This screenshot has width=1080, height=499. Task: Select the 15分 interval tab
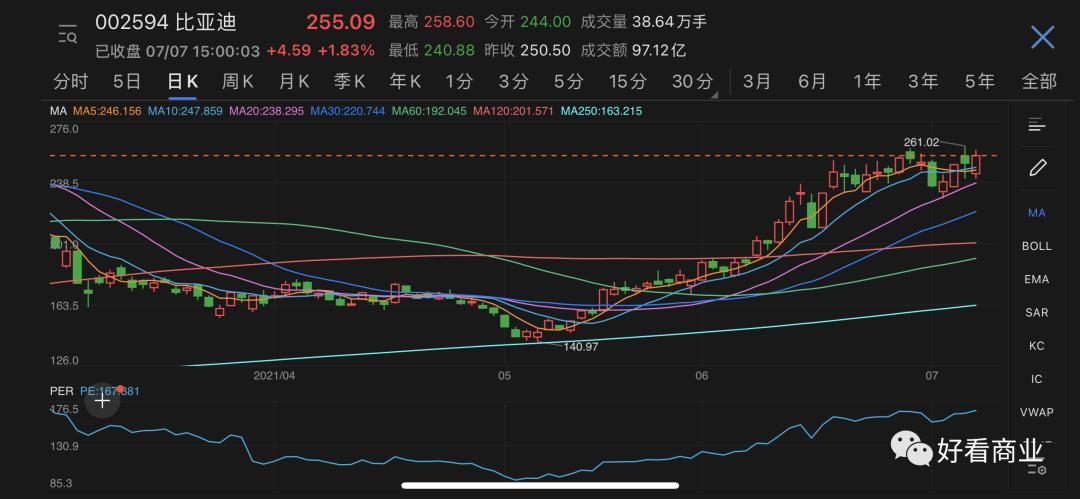point(627,82)
